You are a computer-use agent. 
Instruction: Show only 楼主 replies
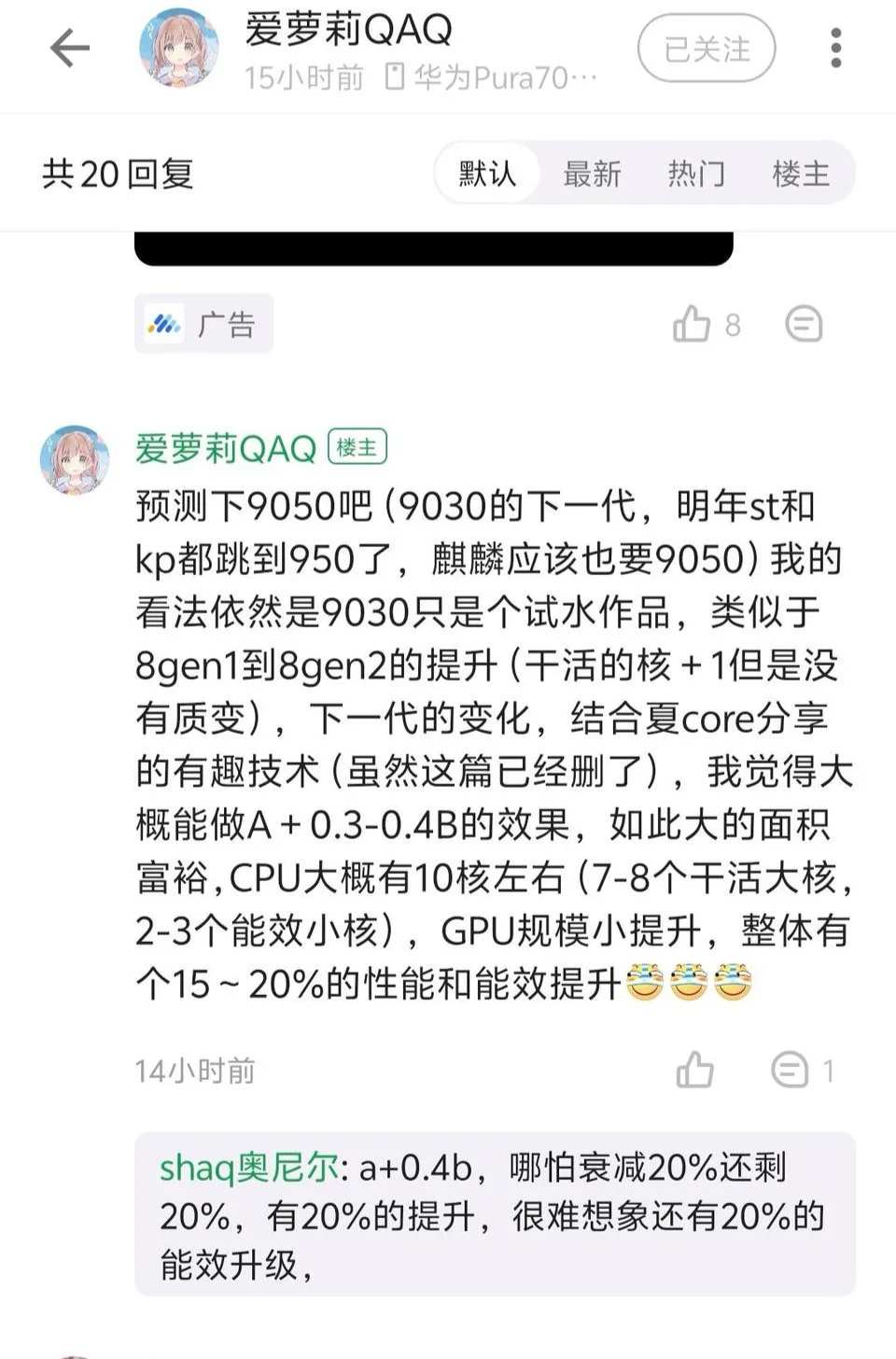click(801, 174)
